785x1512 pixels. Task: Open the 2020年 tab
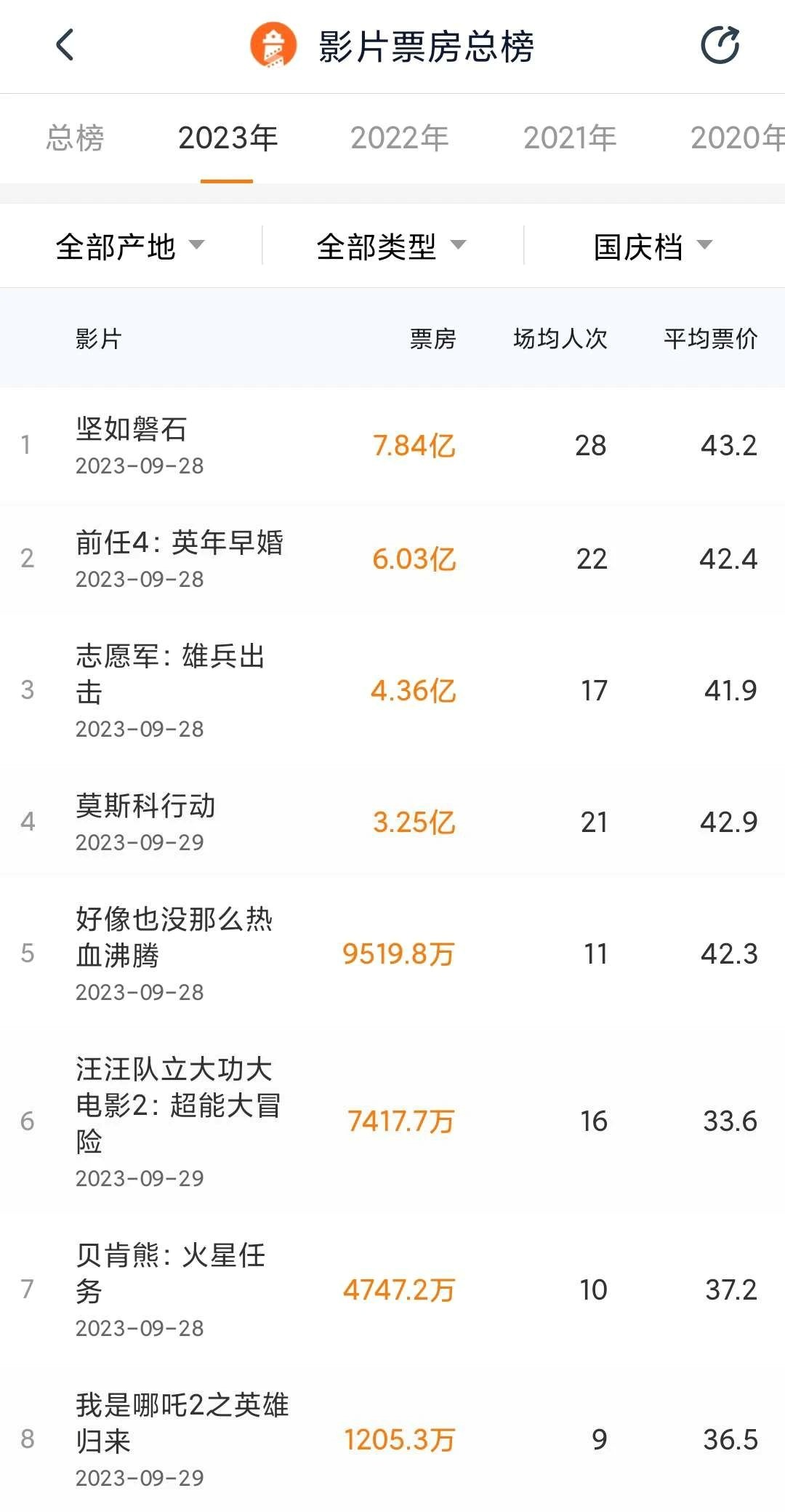pyautogui.click(x=736, y=137)
